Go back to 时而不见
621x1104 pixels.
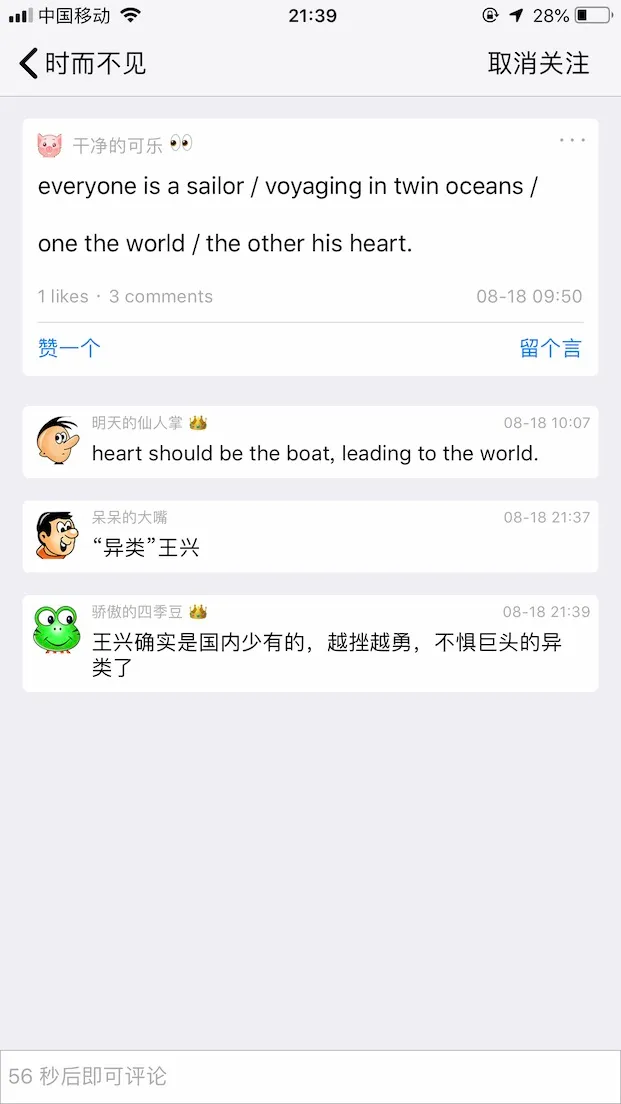click(82, 64)
